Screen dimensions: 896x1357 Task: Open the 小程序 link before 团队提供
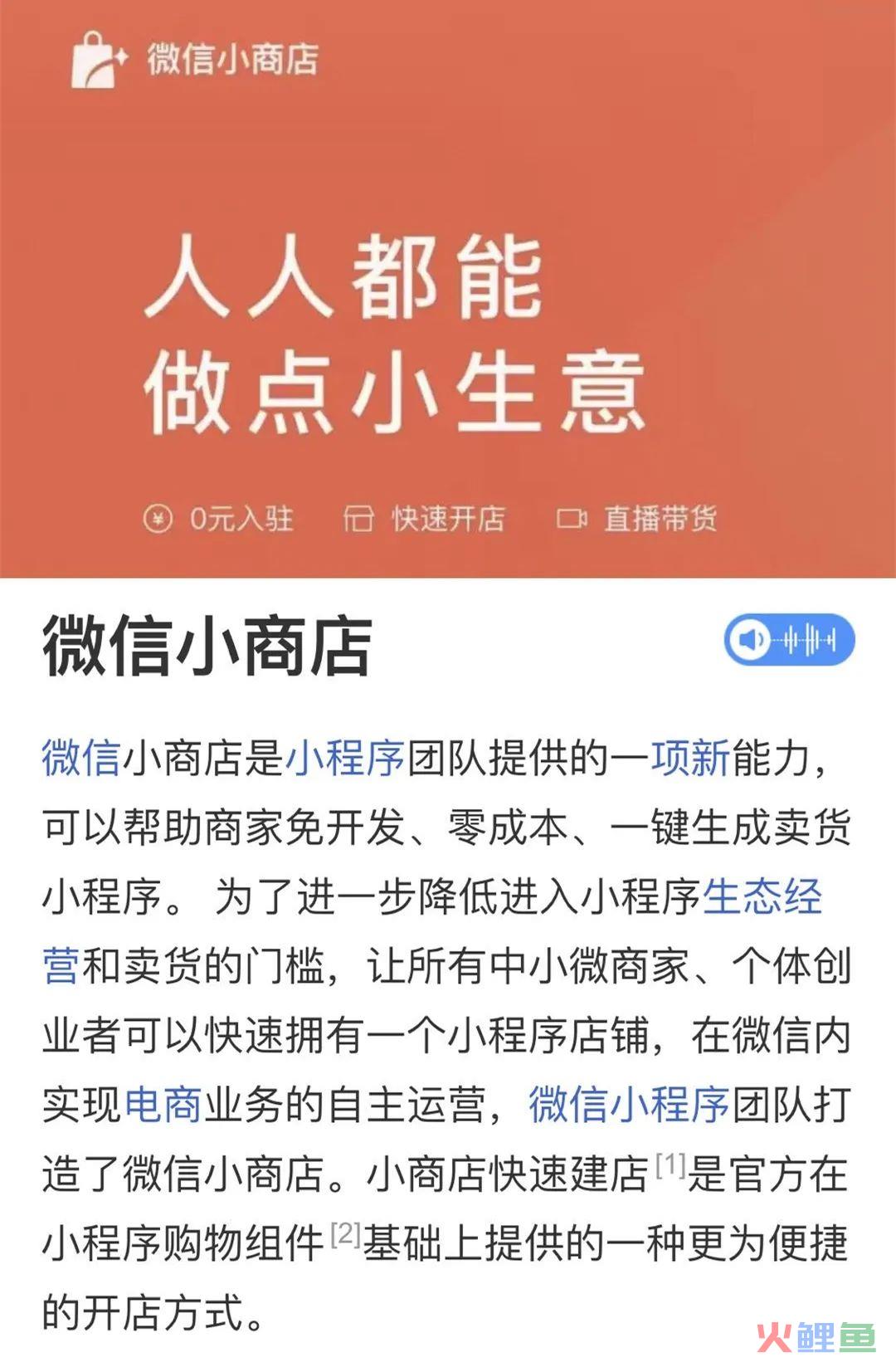[345, 758]
